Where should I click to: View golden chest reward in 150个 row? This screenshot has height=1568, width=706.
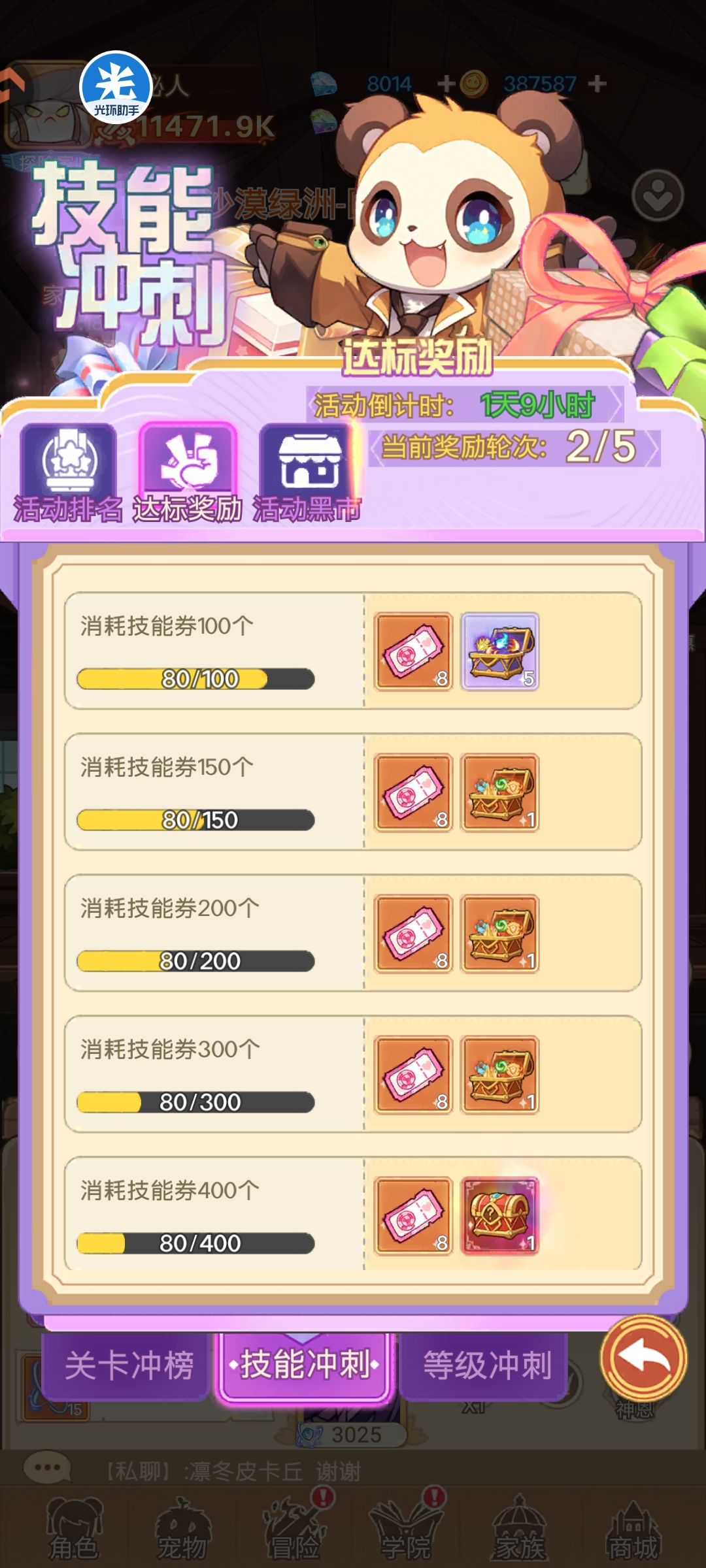pos(499,792)
